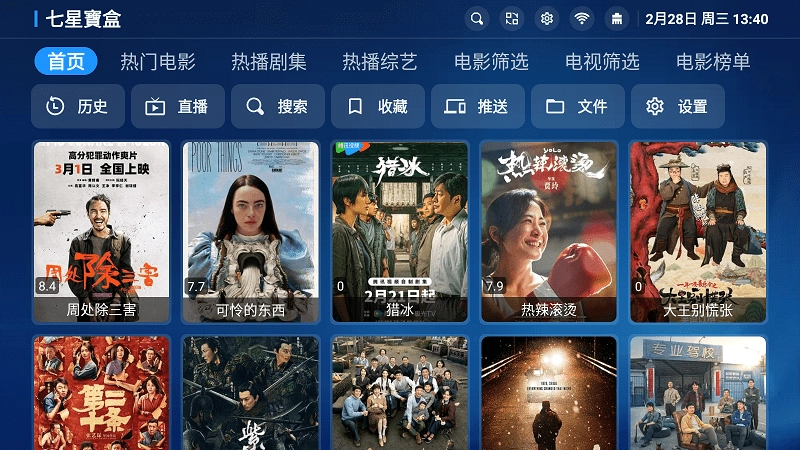Tap the search icon in the top bar

477,19
